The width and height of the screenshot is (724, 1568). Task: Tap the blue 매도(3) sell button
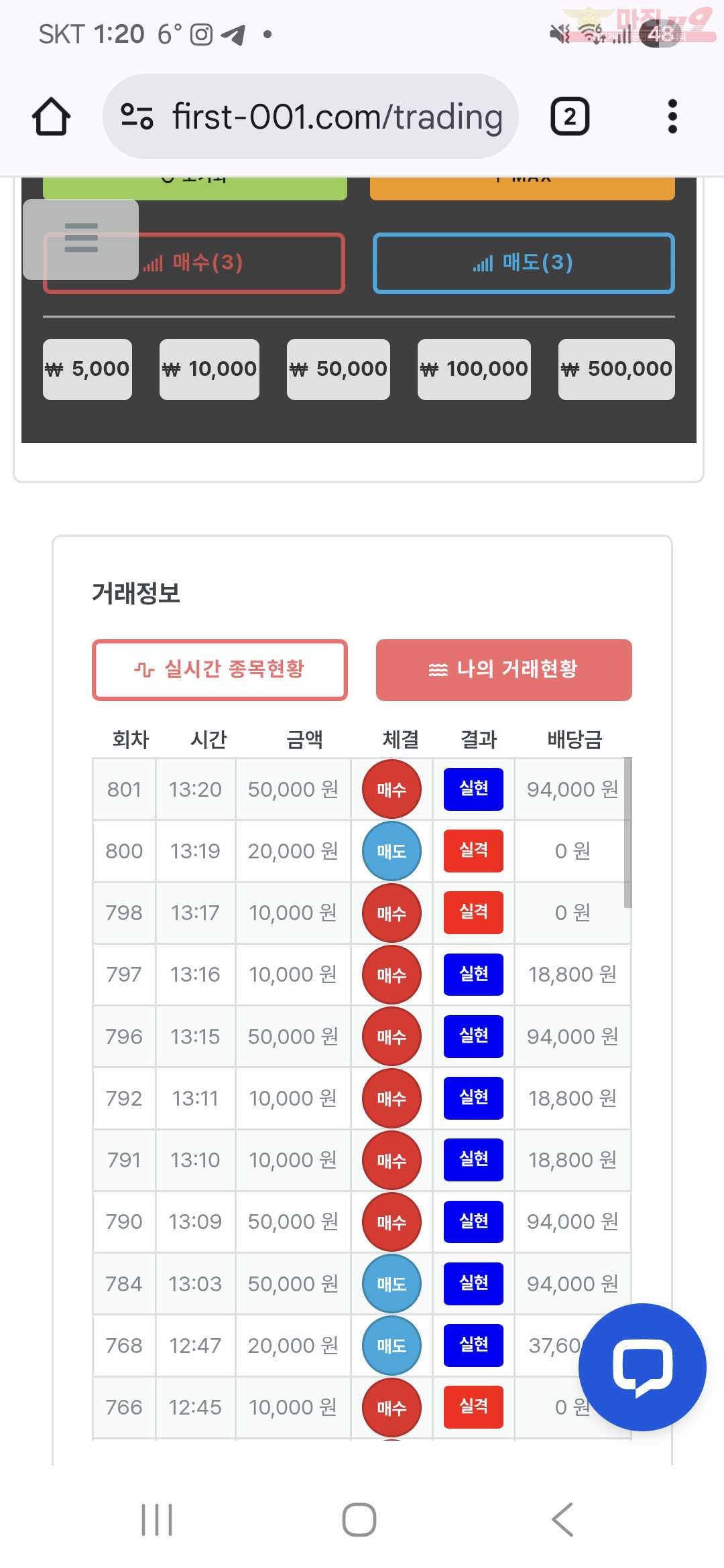524,263
